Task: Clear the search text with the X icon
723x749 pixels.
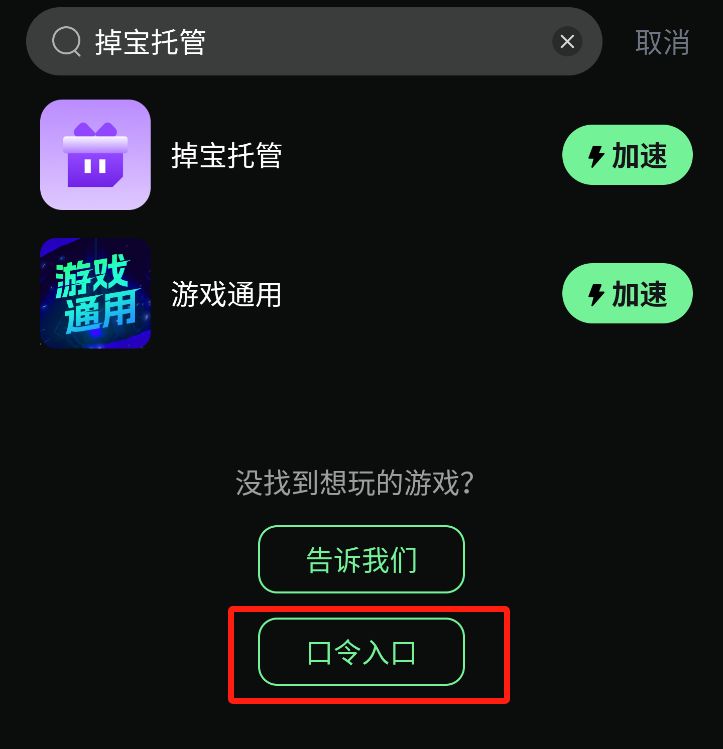Action: coord(567,41)
